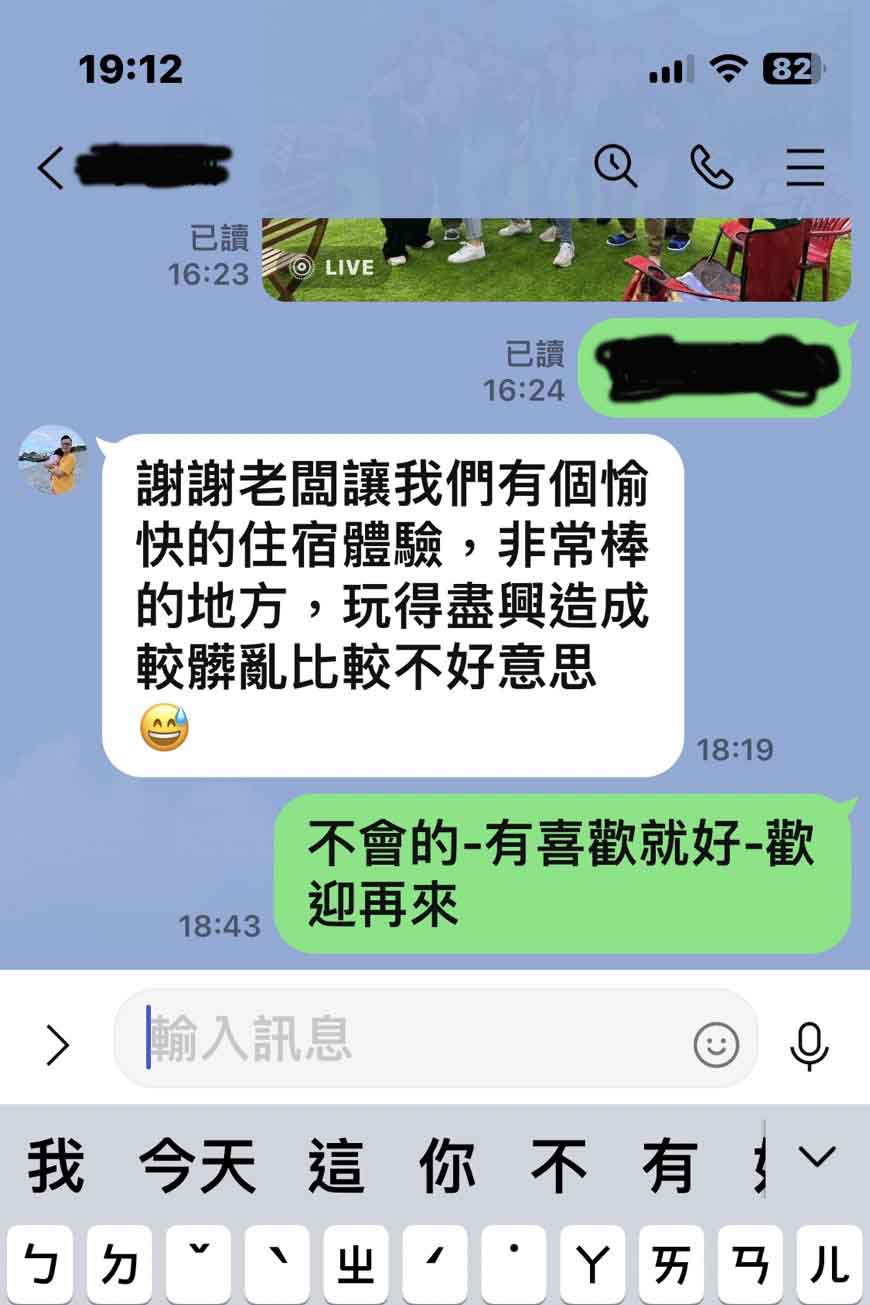This screenshot has width=870, height=1305.
Task: Go back to the chat list
Action: [50, 167]
